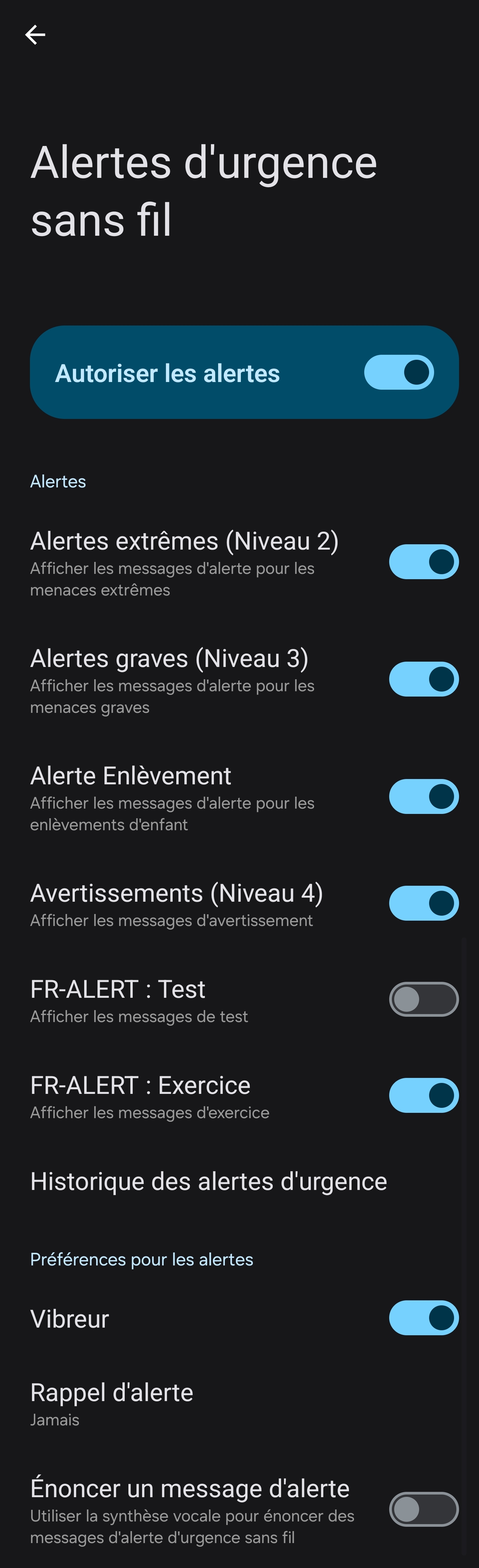The image size is (479, 1568).
Task: Open the Rappel d'alerte setting
Action: pos(112,1404)
